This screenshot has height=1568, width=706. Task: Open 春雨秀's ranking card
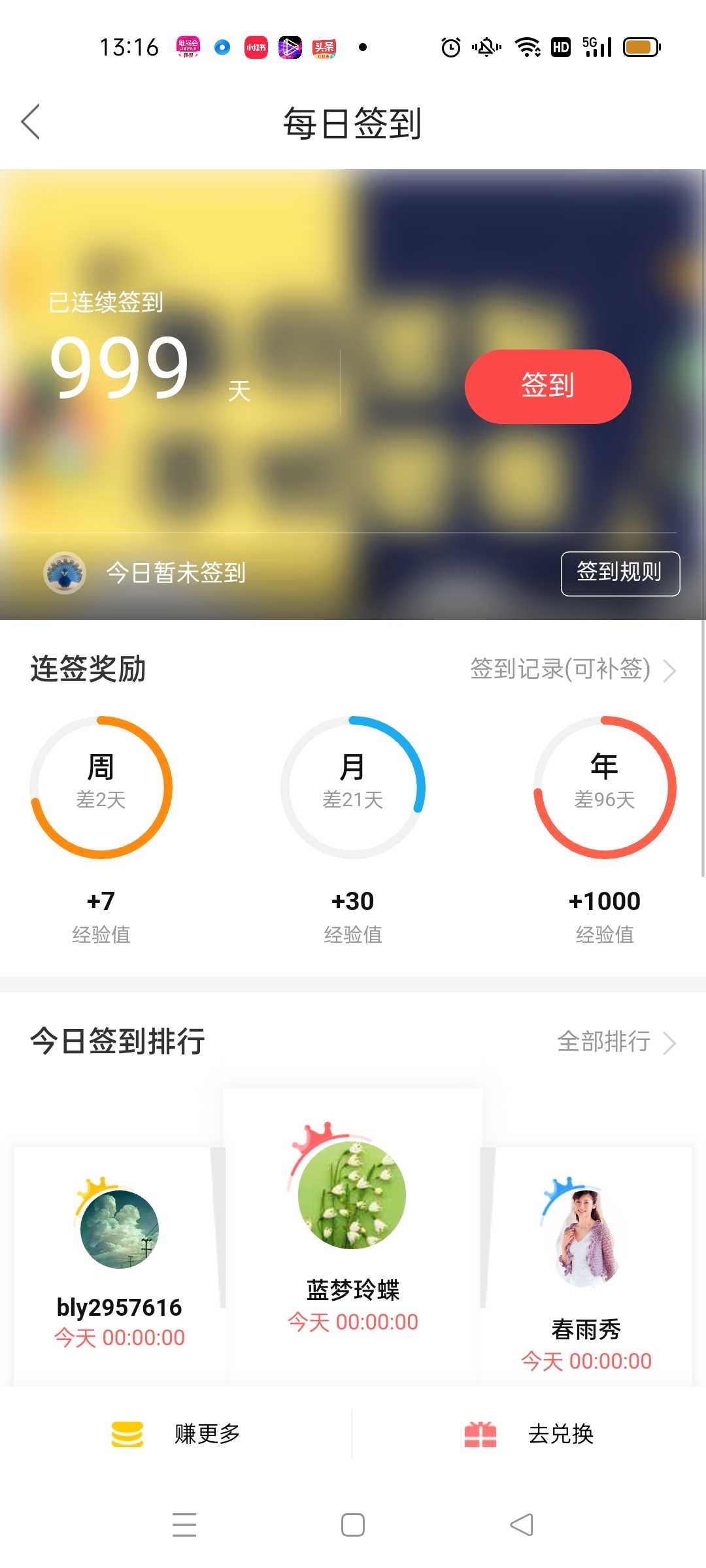pyautogui.click(x=586, y=1266)
